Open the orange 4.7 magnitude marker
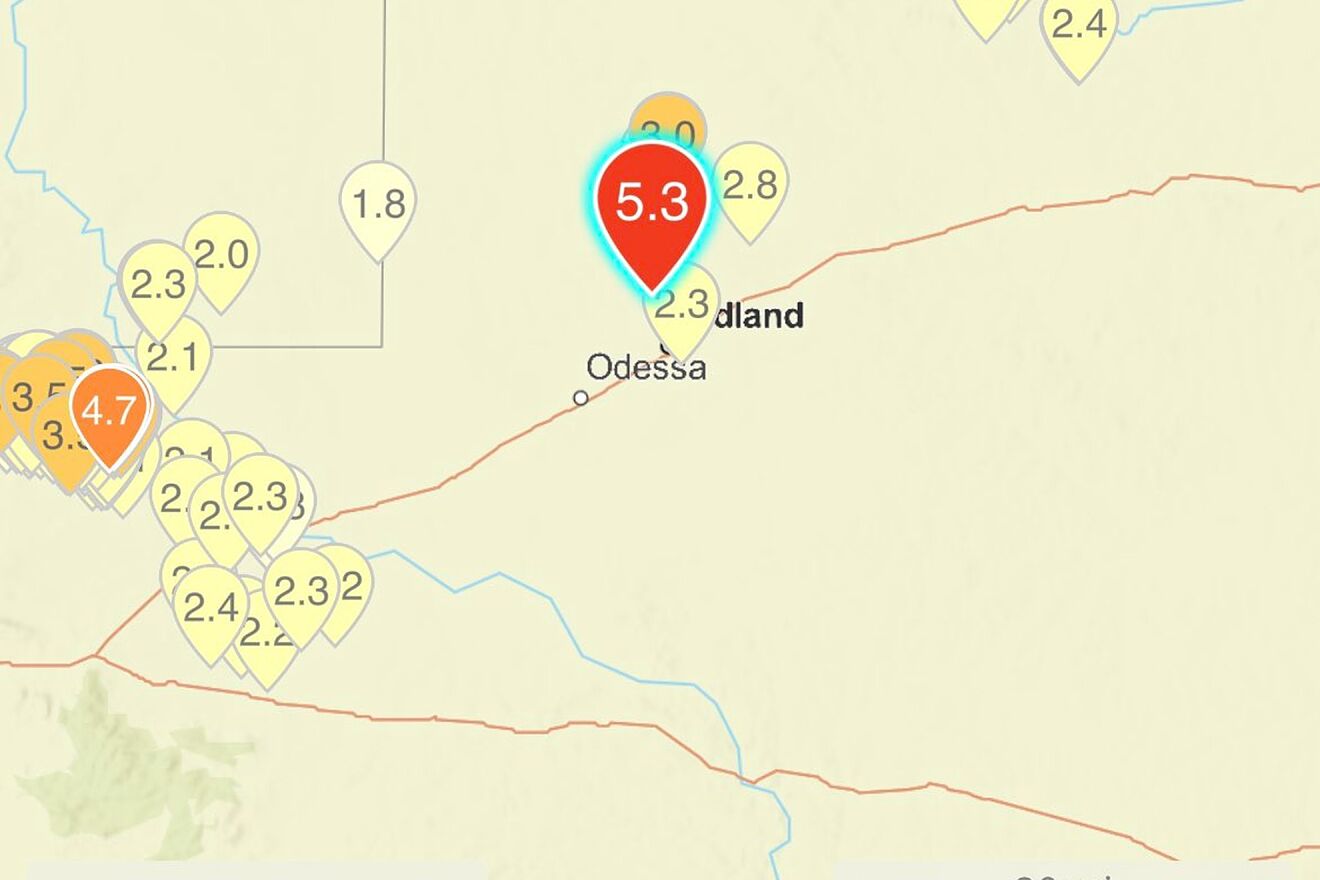Screen dimensions: 1320x880 coord(109,411)
